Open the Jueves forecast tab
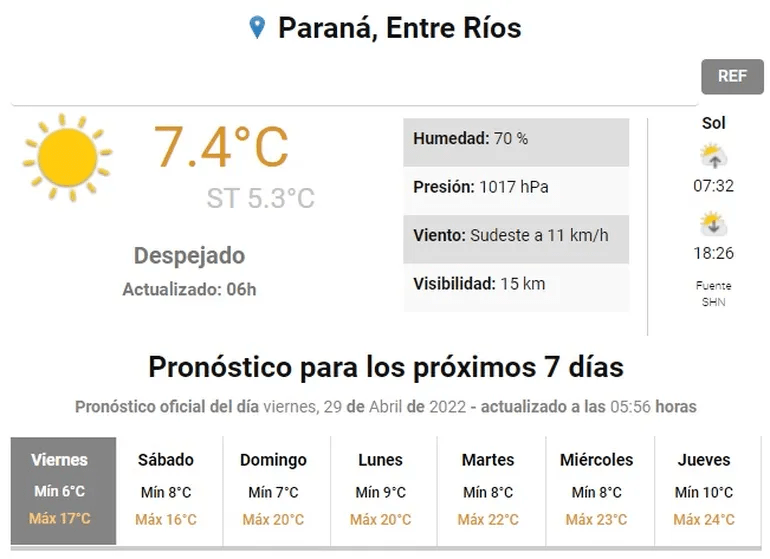The width and height of the screenshot is (770, 559). click(x=704, y=490)
